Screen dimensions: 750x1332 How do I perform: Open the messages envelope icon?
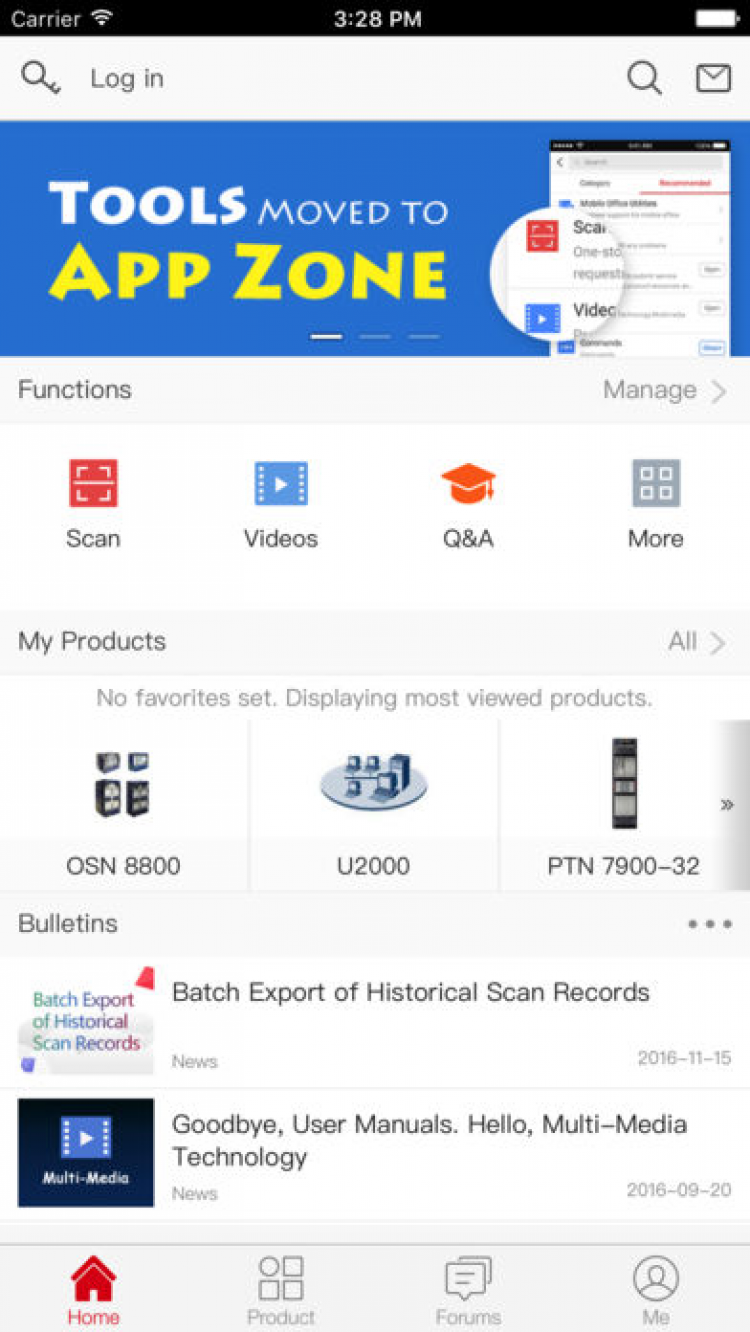point(713,78)
